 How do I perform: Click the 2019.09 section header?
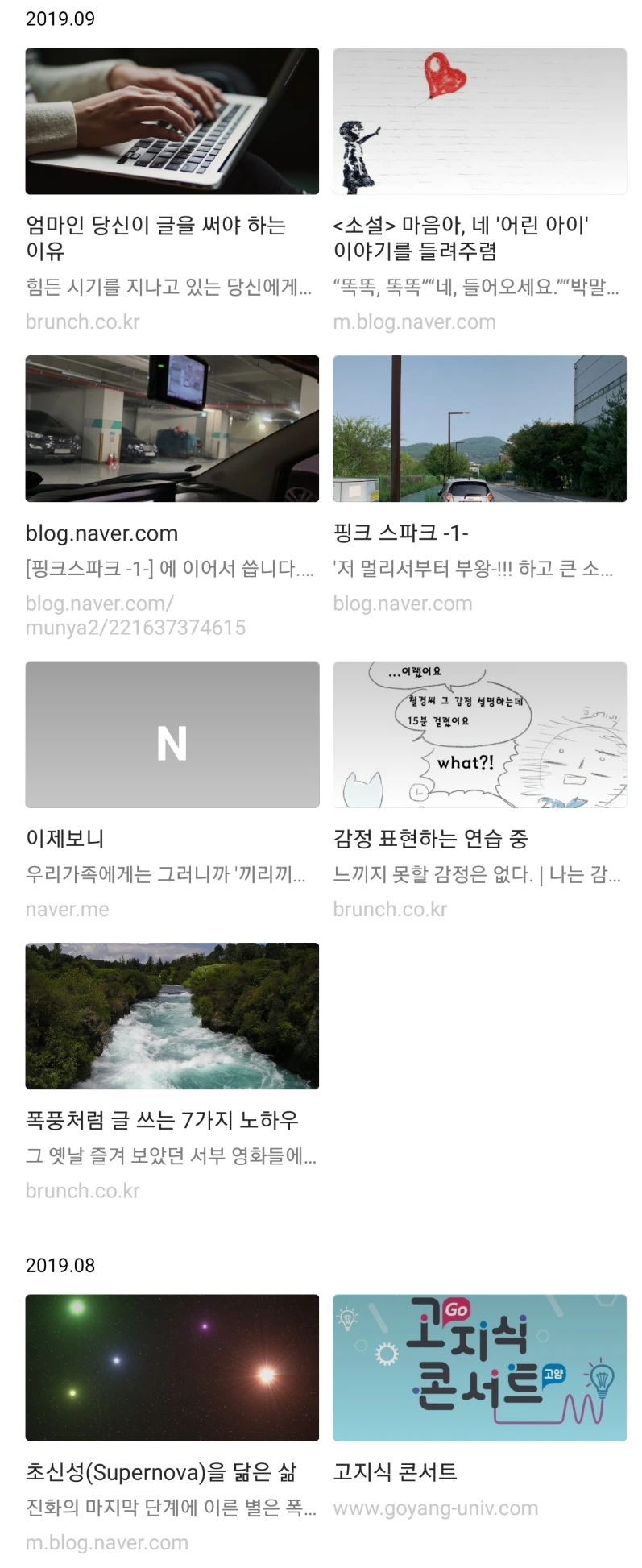click(60, 18)
